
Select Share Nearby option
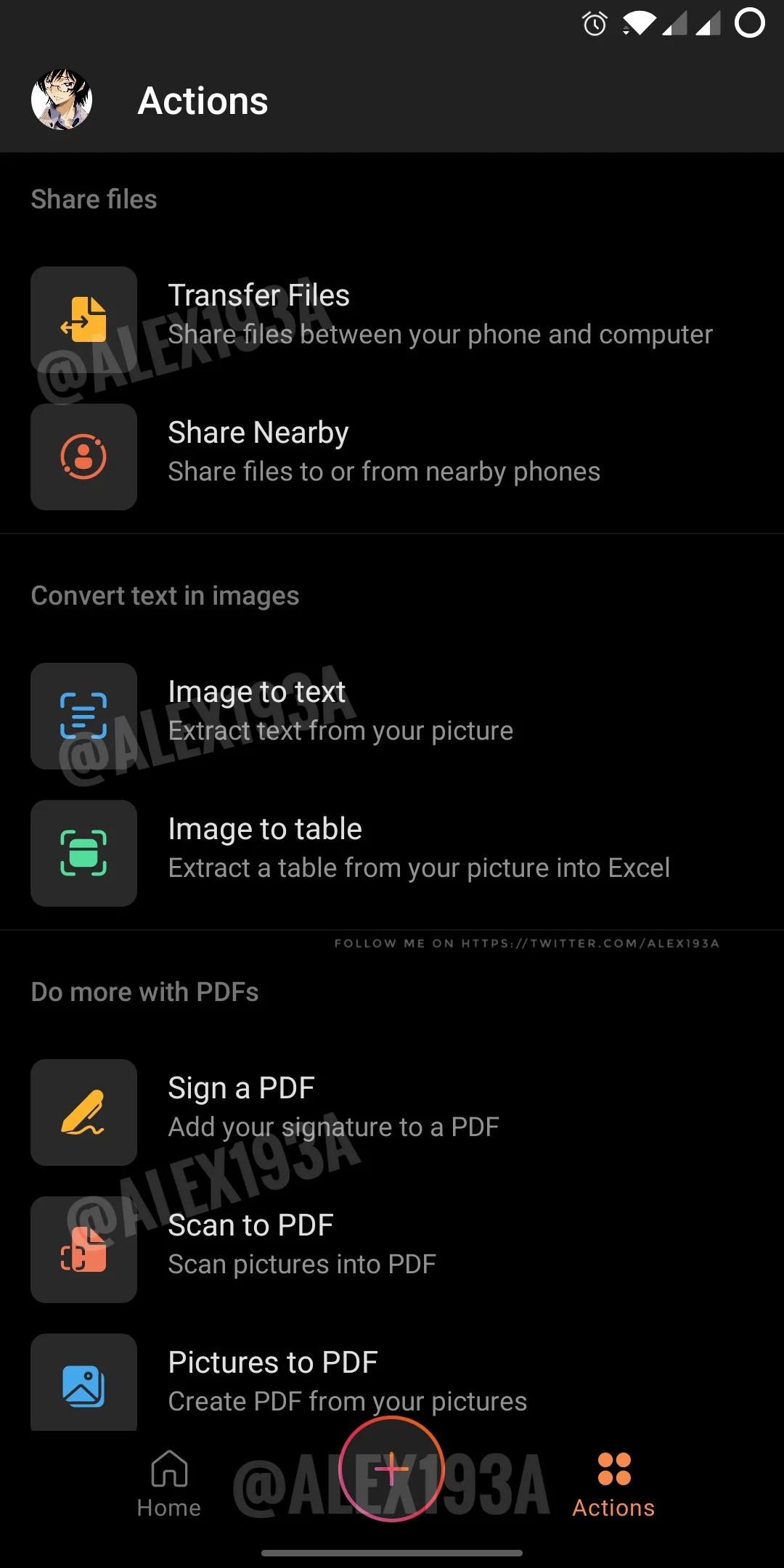[x=392, y=453]
